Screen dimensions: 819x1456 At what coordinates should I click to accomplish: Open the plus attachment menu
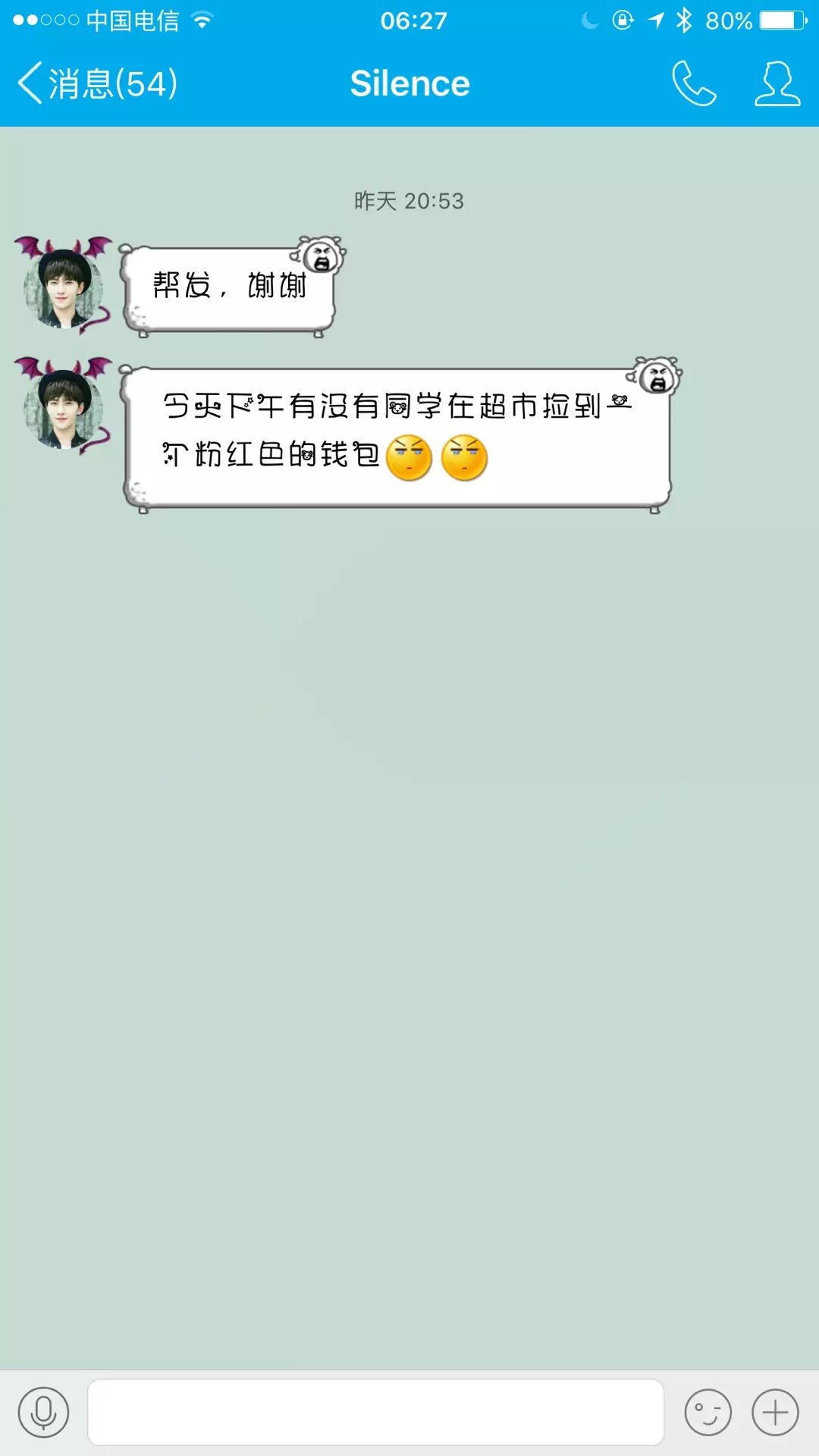point(775,1412)
